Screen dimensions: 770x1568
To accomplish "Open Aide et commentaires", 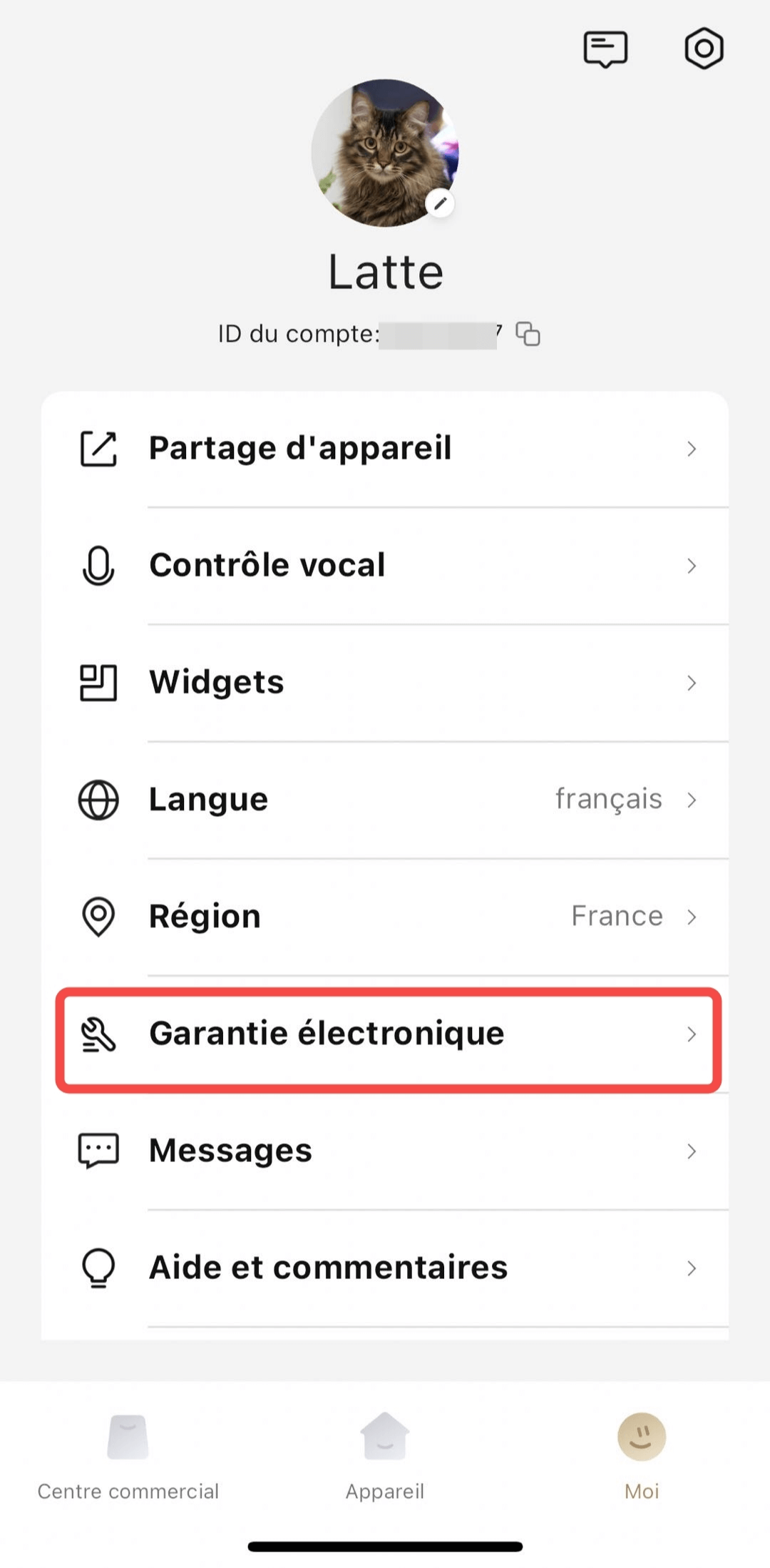I will pyautogui.click(x=385, y=1268).
